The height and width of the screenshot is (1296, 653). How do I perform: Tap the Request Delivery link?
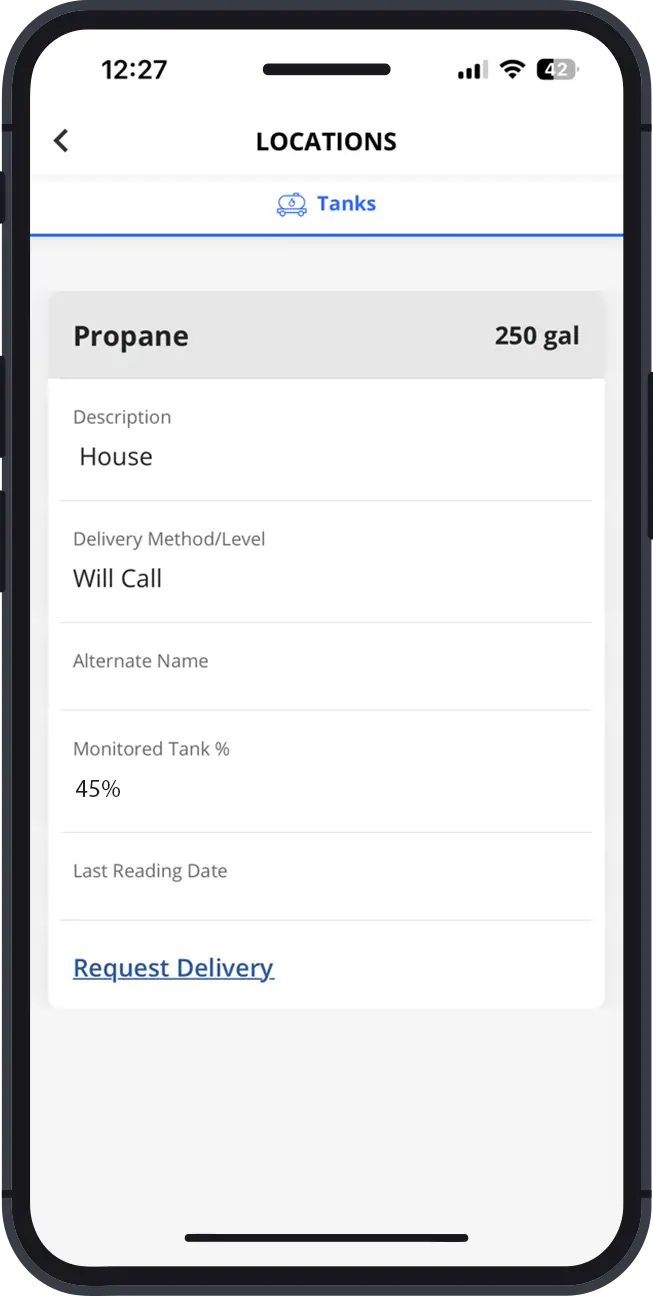coord(173,968)
